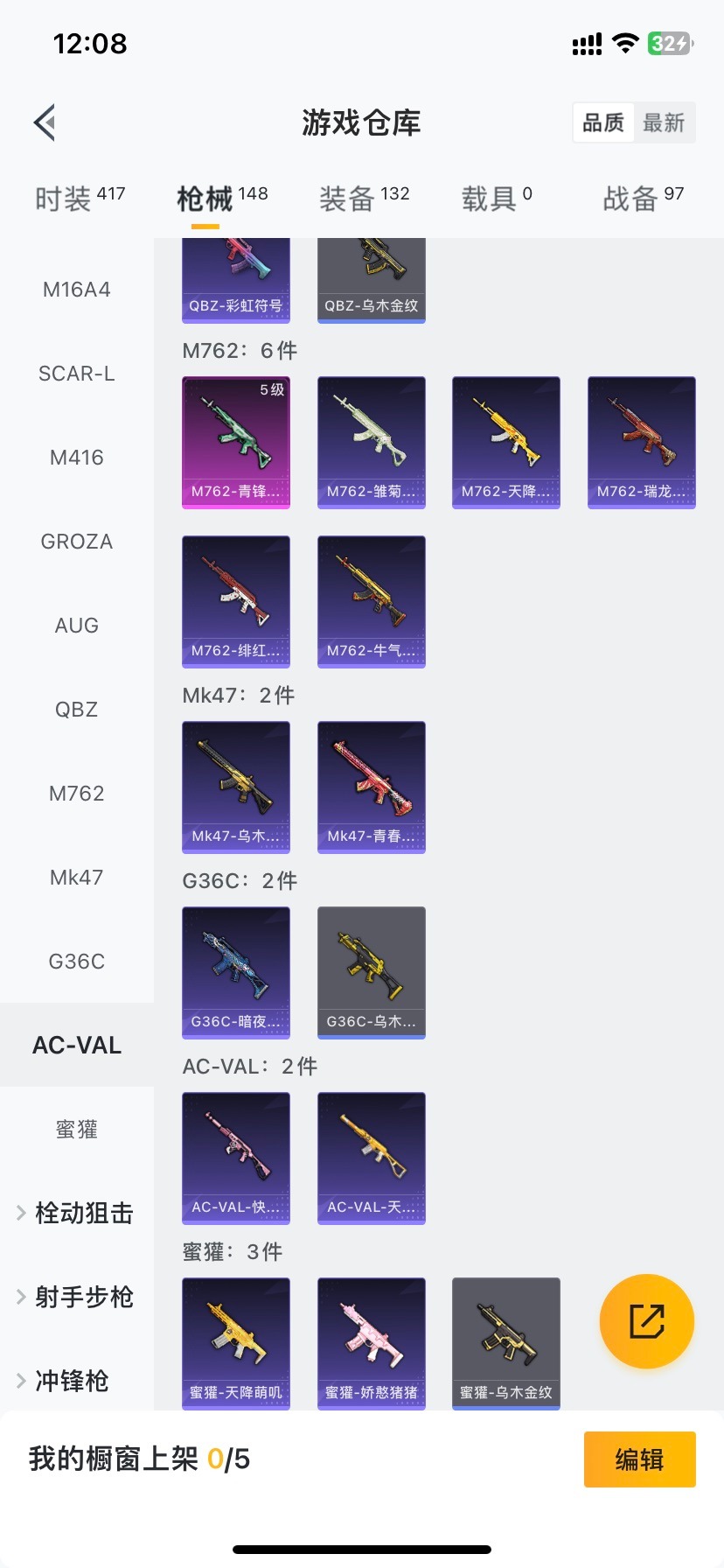View the AC-VAL-快 skin
Viewport: 724px width, 1568px height.
(236, 1158)
